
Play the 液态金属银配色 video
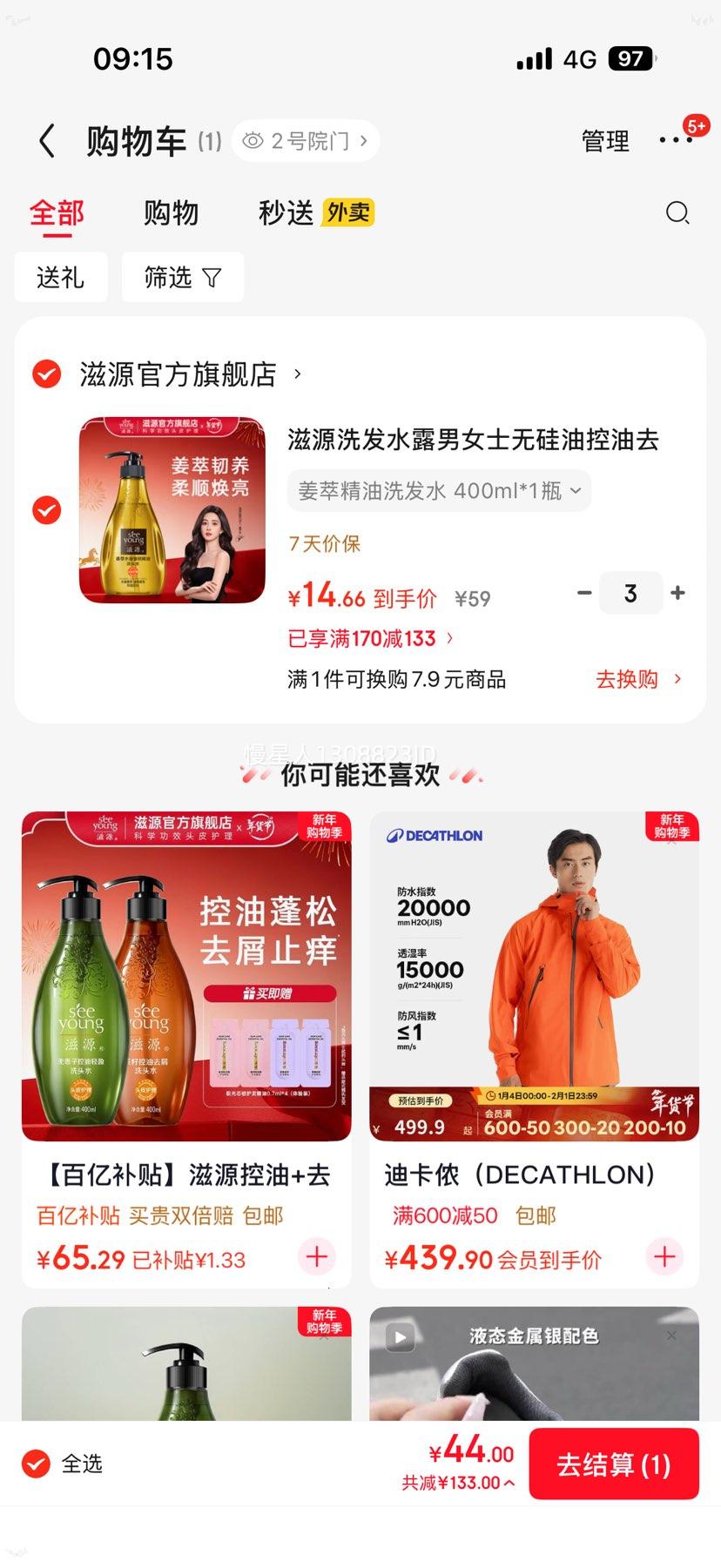click(x=398, y=1337)
